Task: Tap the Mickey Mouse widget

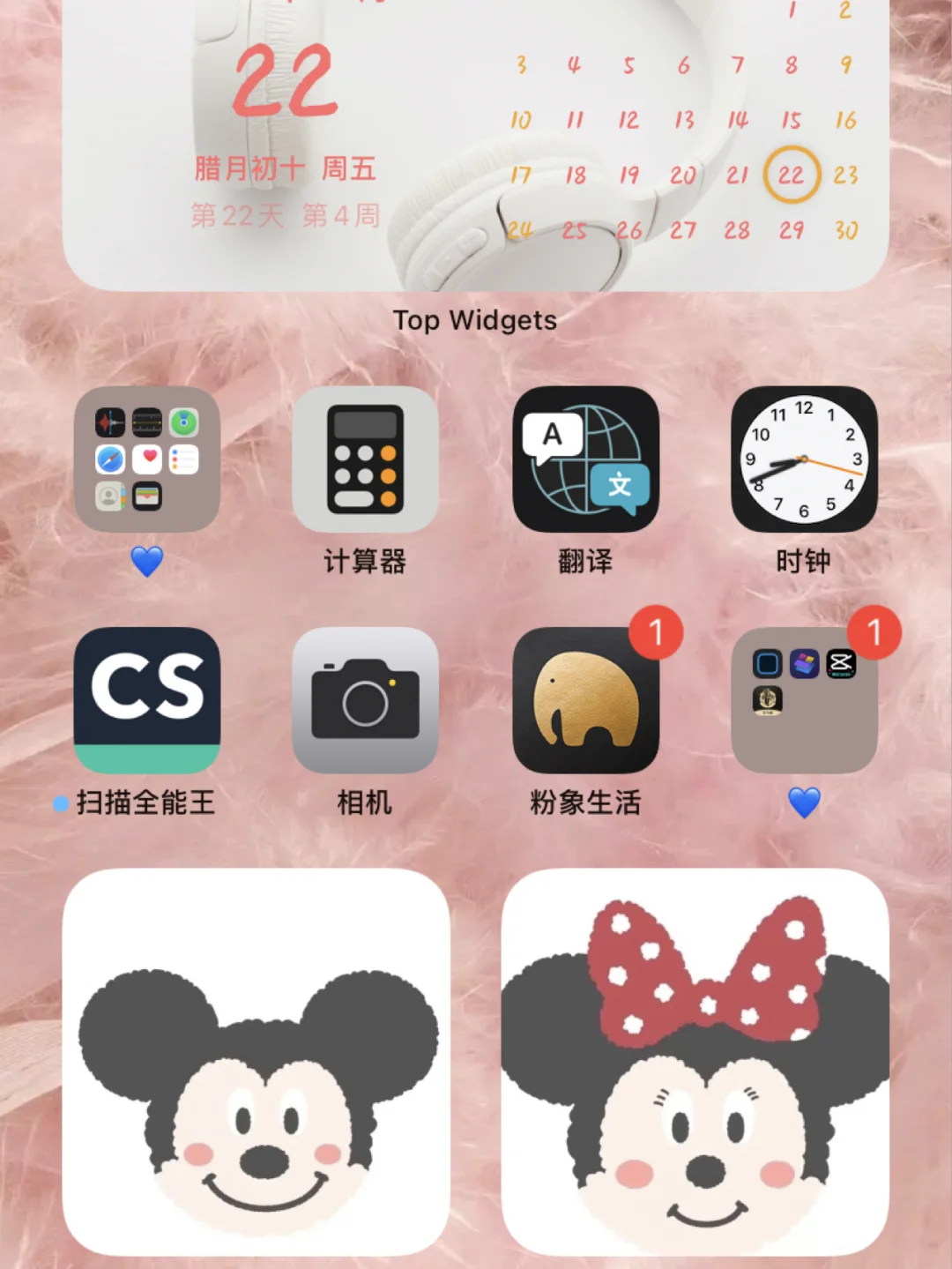Action: pos(257,1062)
